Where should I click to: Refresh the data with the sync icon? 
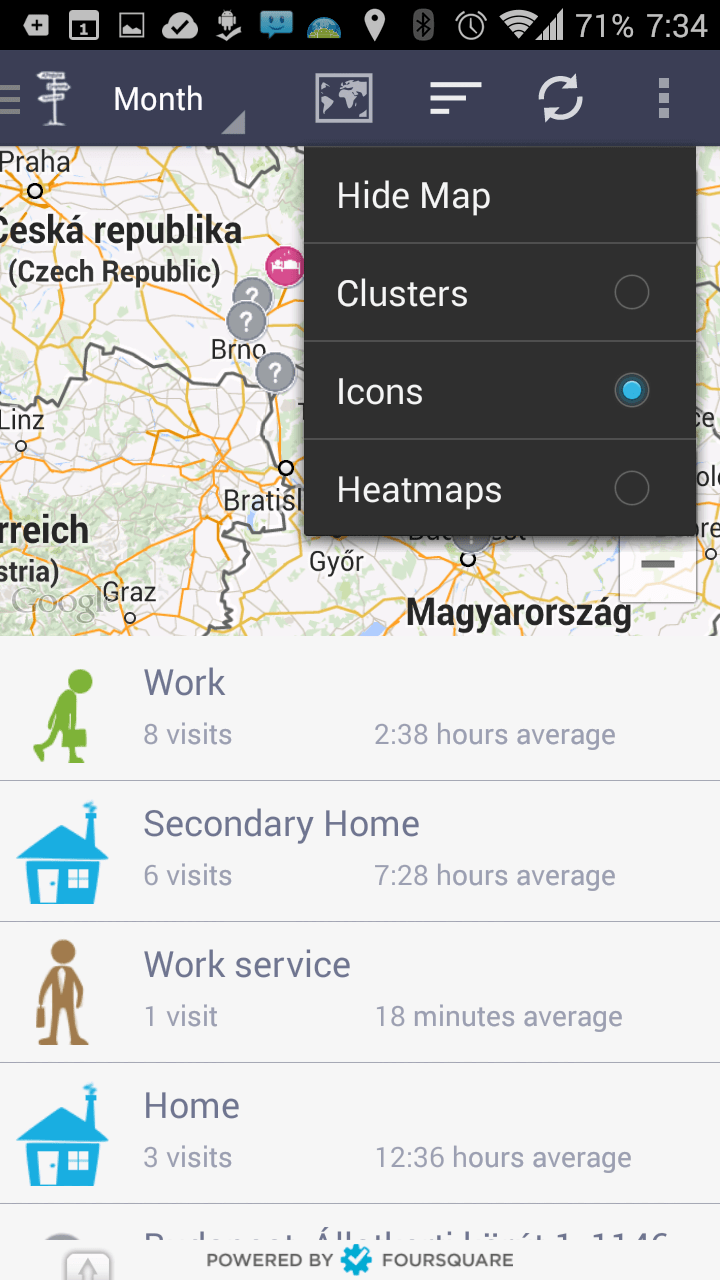click(x=560, y=99)
